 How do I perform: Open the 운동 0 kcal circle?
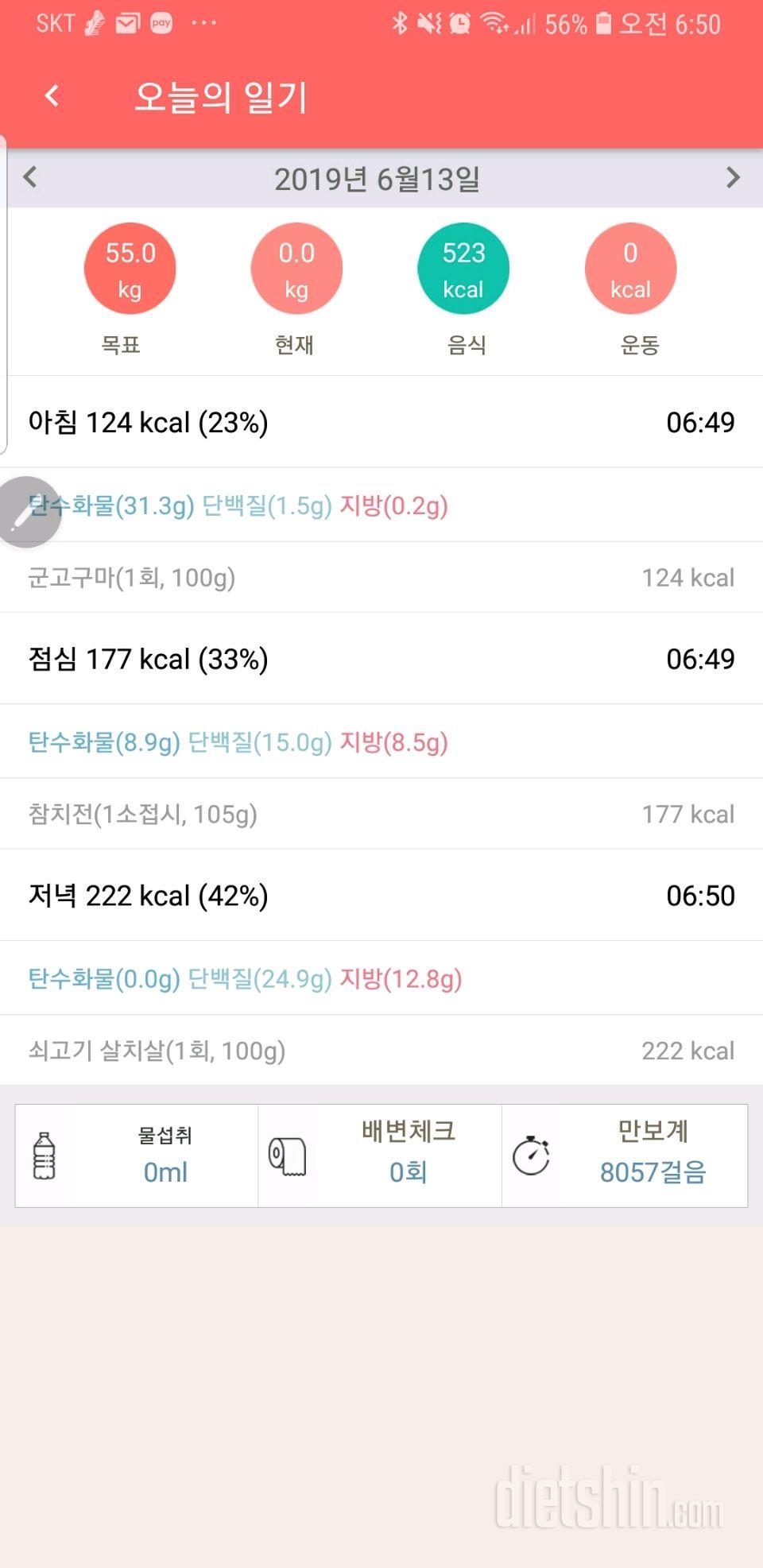coord(630,269)
